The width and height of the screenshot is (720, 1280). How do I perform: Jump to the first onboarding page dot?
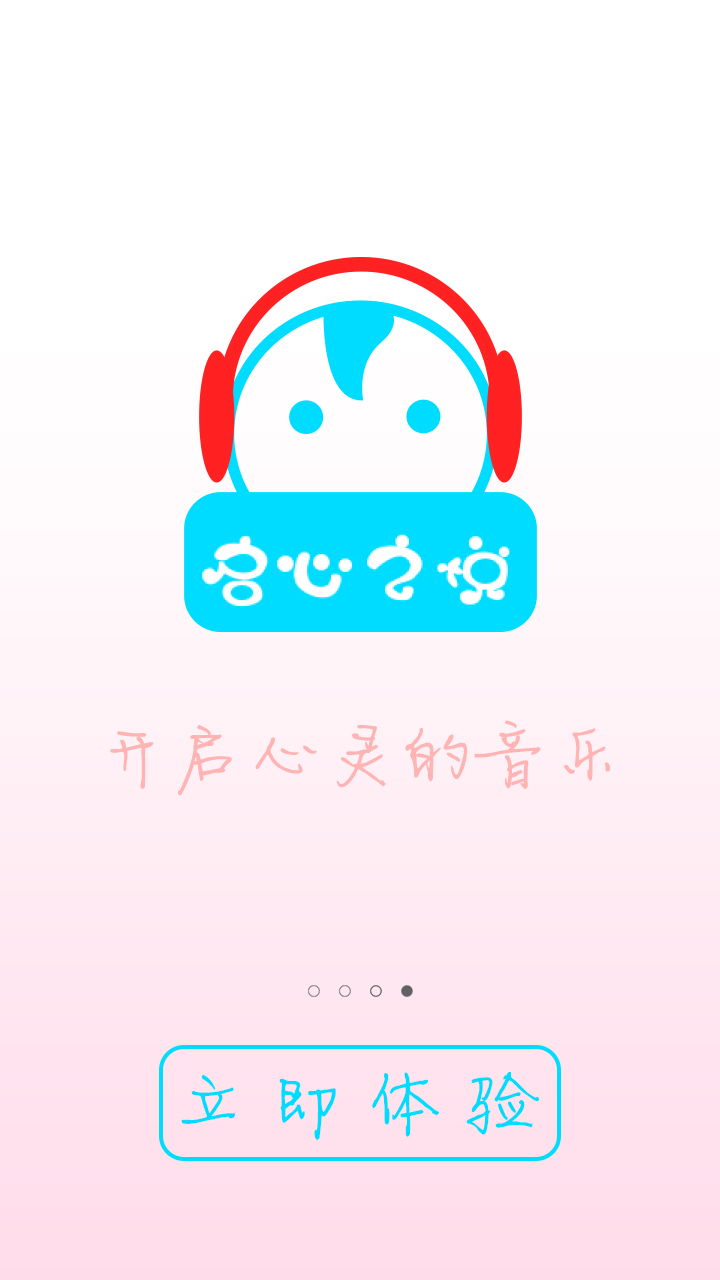[314, 991]
